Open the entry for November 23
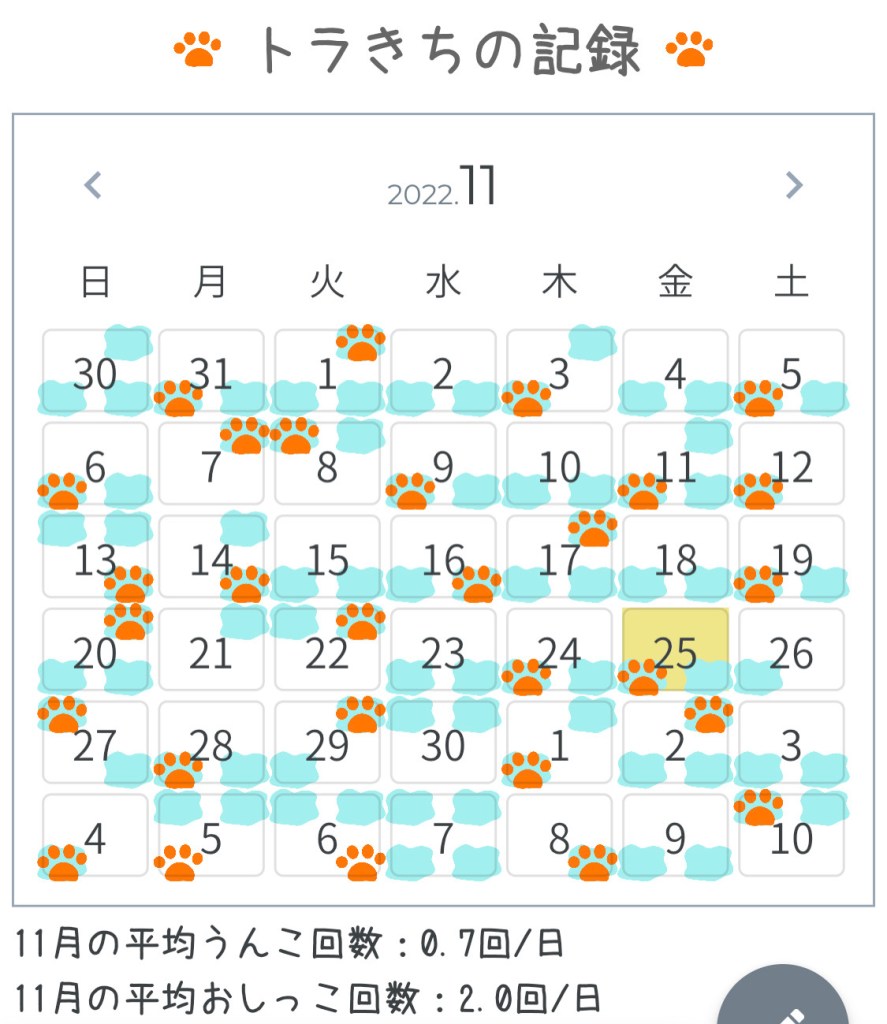This screenshot has width=887, height=1024. pos(443,651)
